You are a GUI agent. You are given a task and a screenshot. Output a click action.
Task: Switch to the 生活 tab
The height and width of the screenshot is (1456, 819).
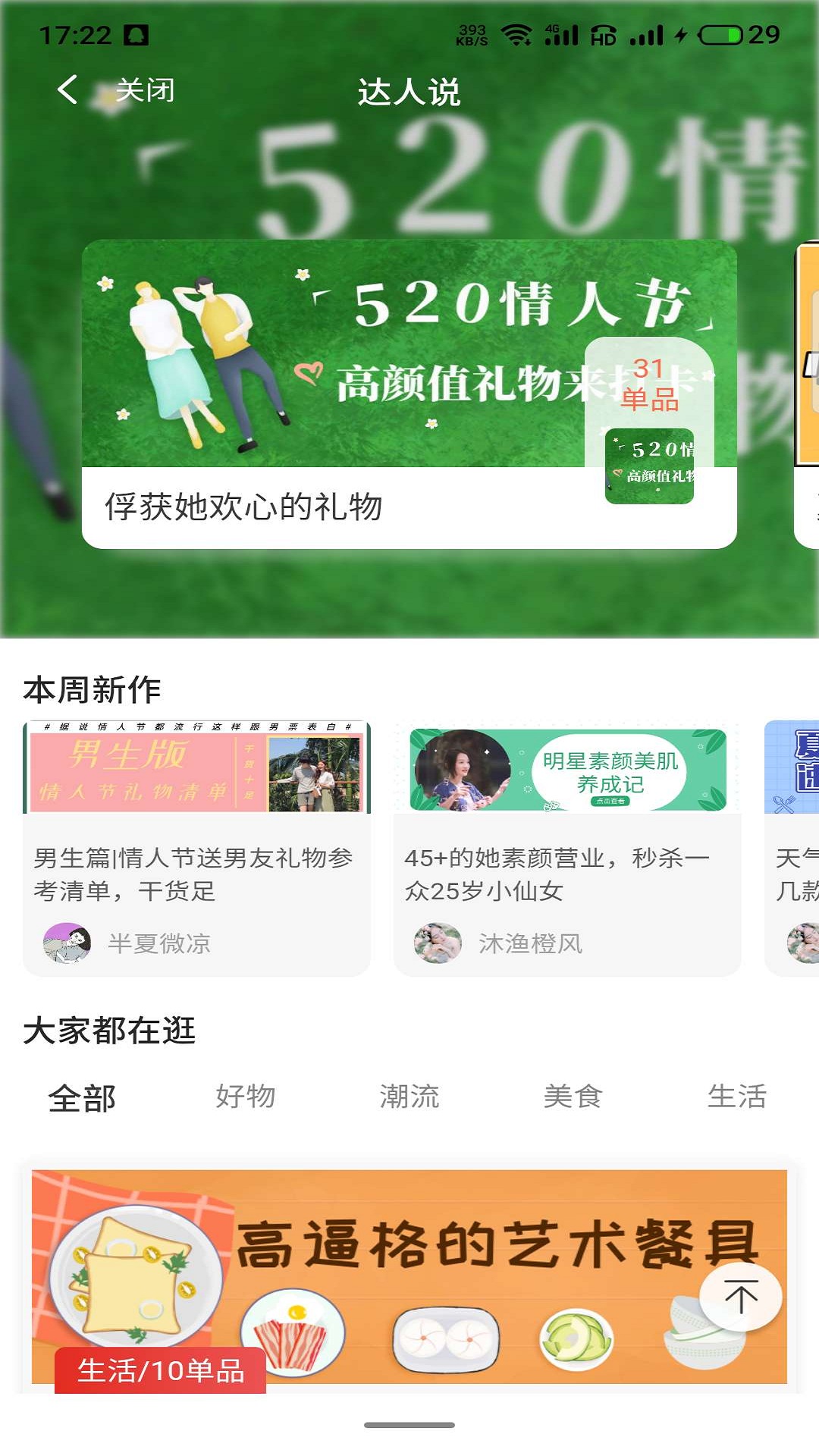pos(736,1097)
